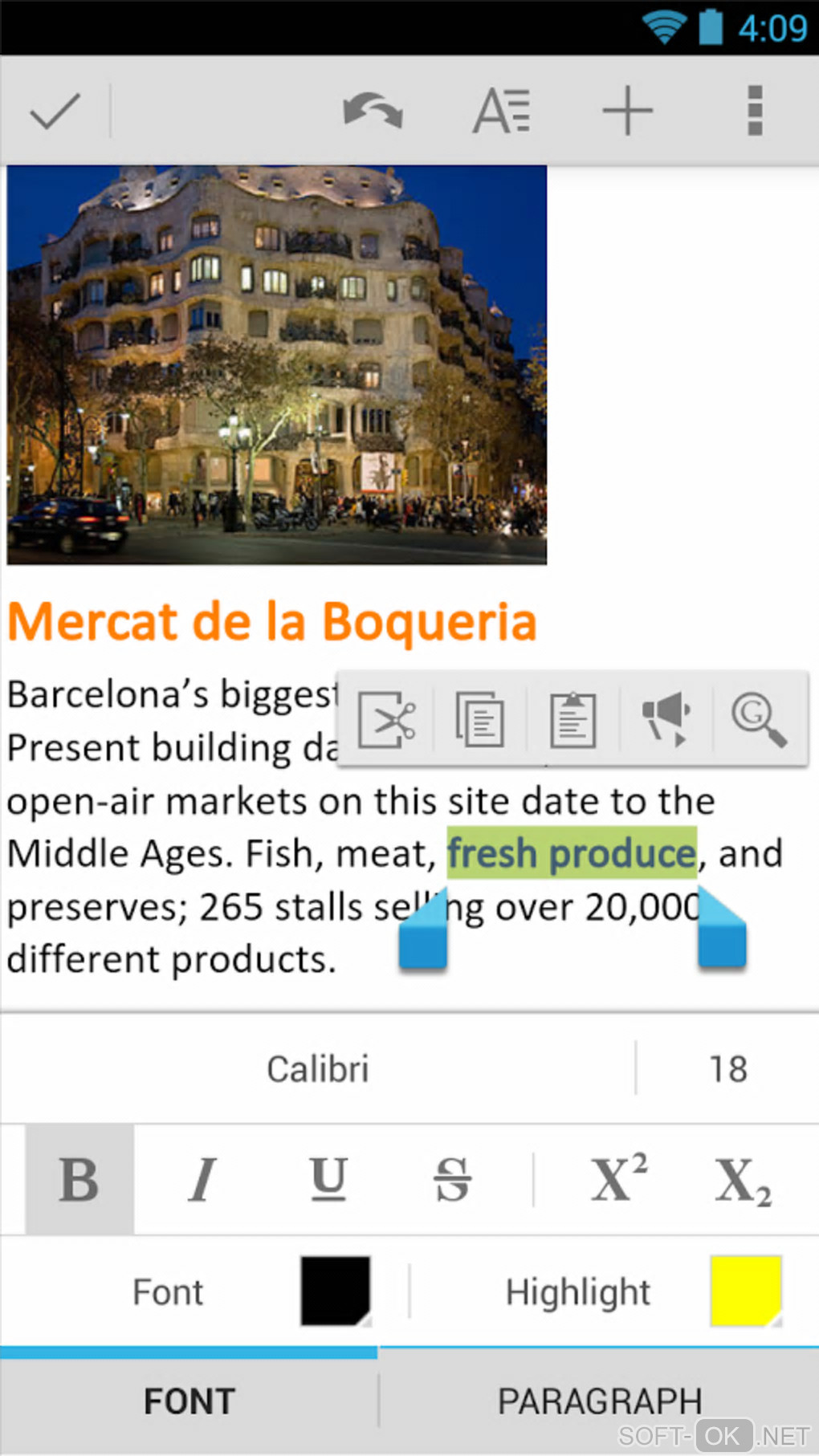Paste from the clipboard
This screenshot has height=1456, width=819.
(573, 719)
